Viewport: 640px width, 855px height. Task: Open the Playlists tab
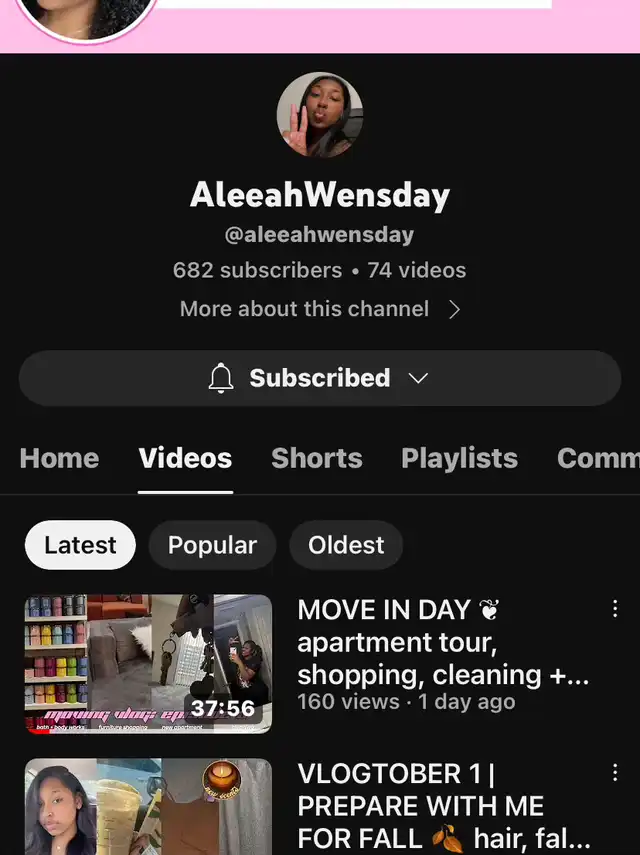tap(459, 458)
